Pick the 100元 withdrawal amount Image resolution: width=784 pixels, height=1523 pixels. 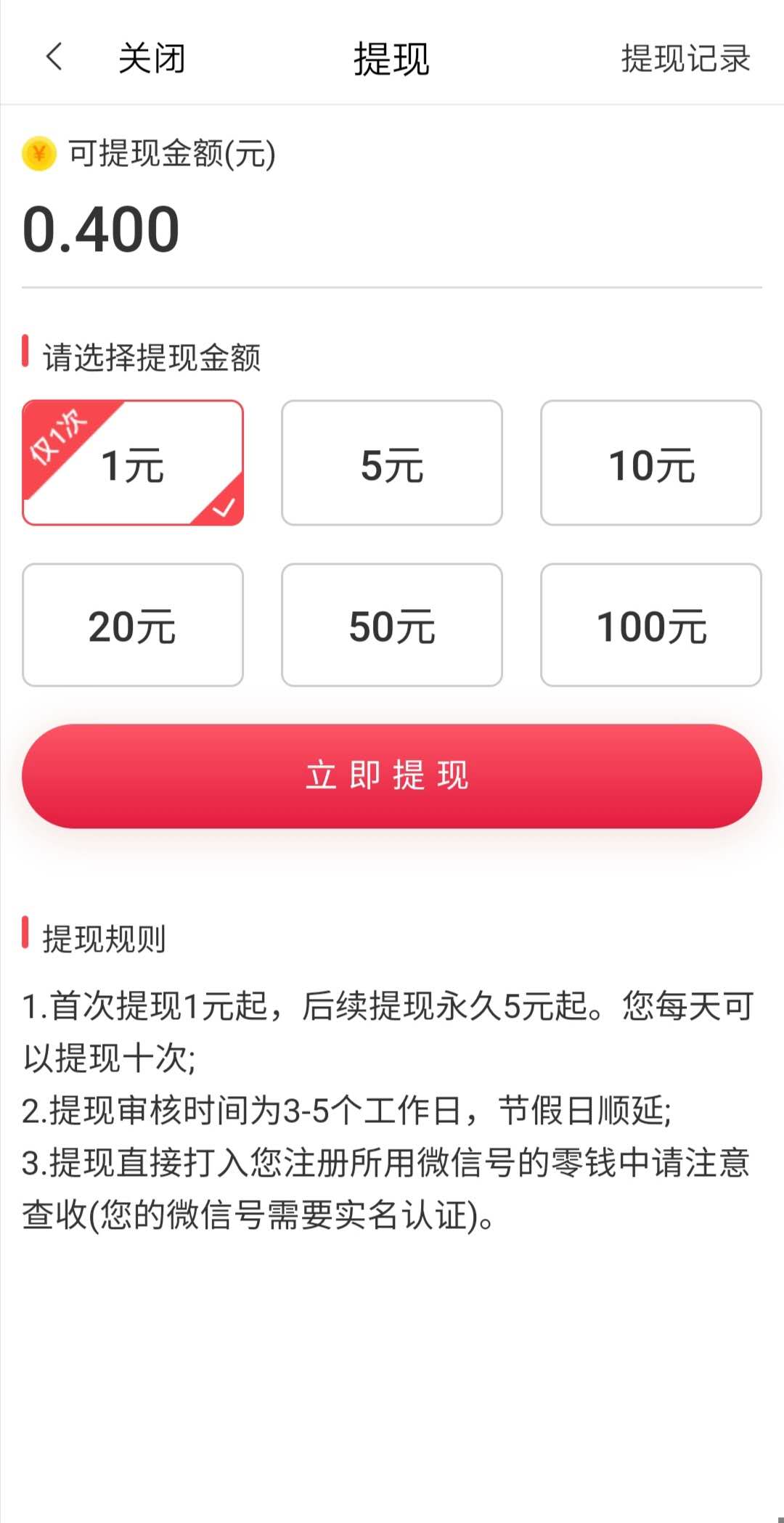click(x=651, y=625)
